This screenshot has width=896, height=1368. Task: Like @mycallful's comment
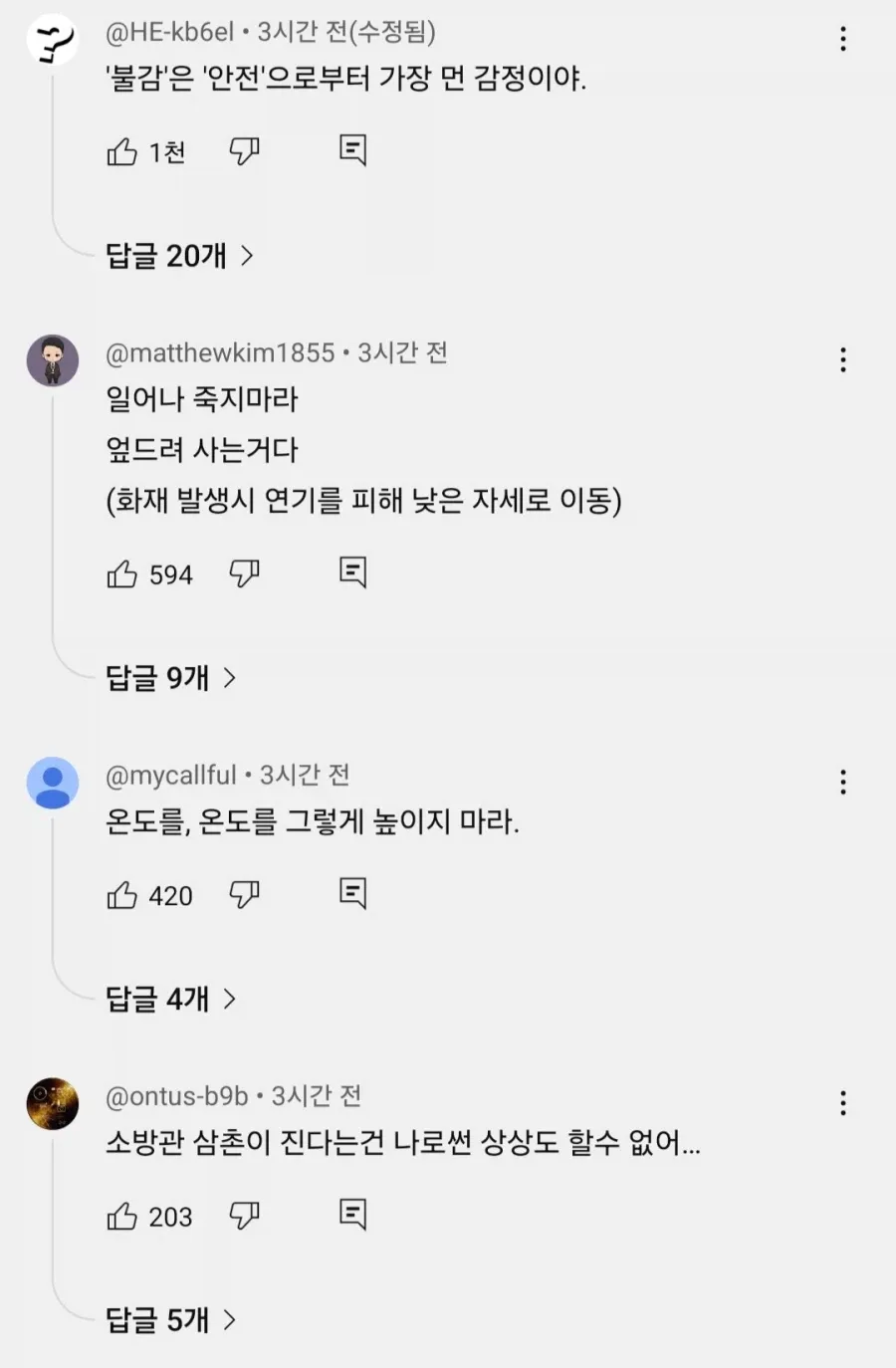click(121, 896)
